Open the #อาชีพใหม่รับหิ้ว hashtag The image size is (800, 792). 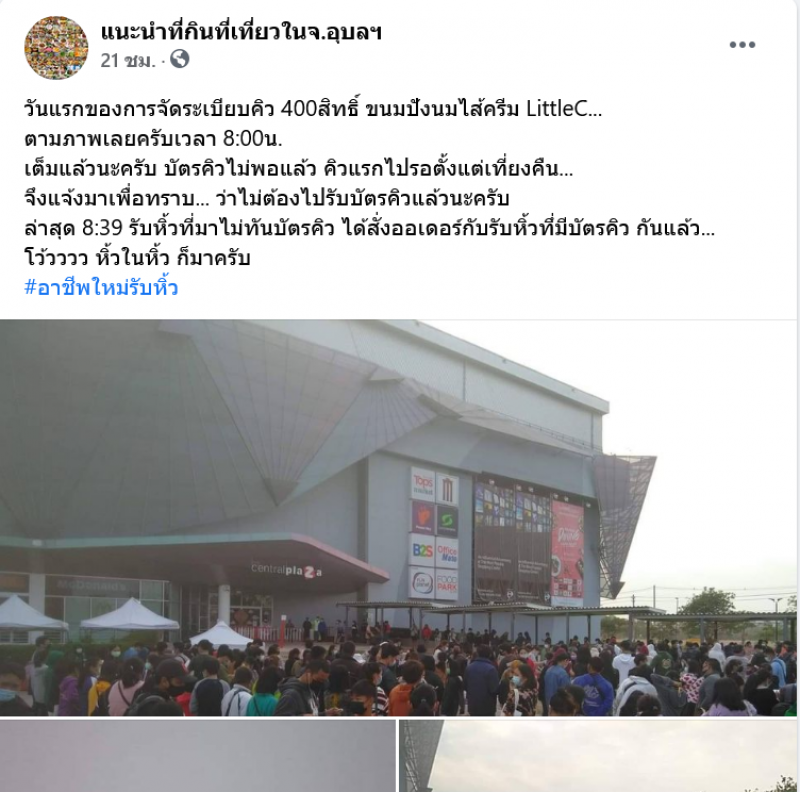[102, 289]
